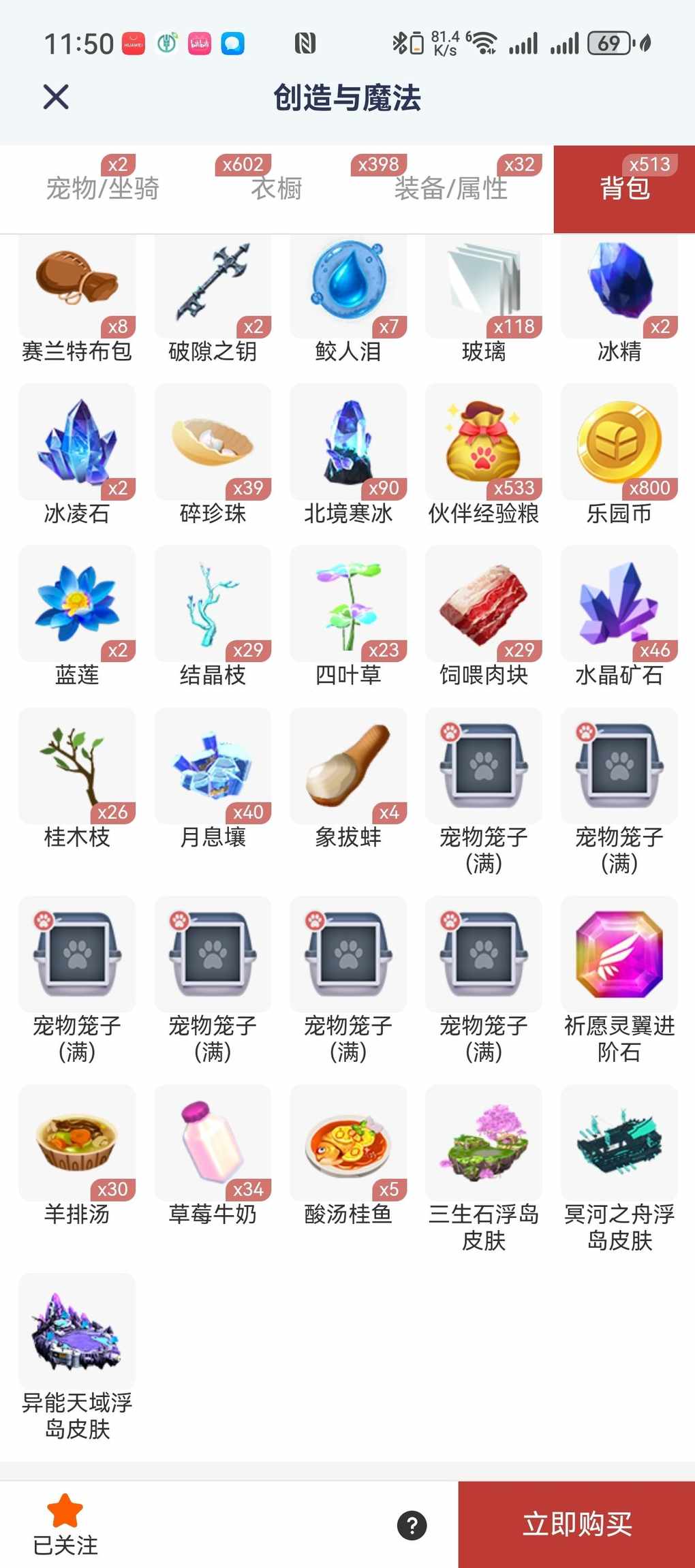Open the 三生石浮岛皮肤 item
695x1568 pixels.
[484, 1144]
